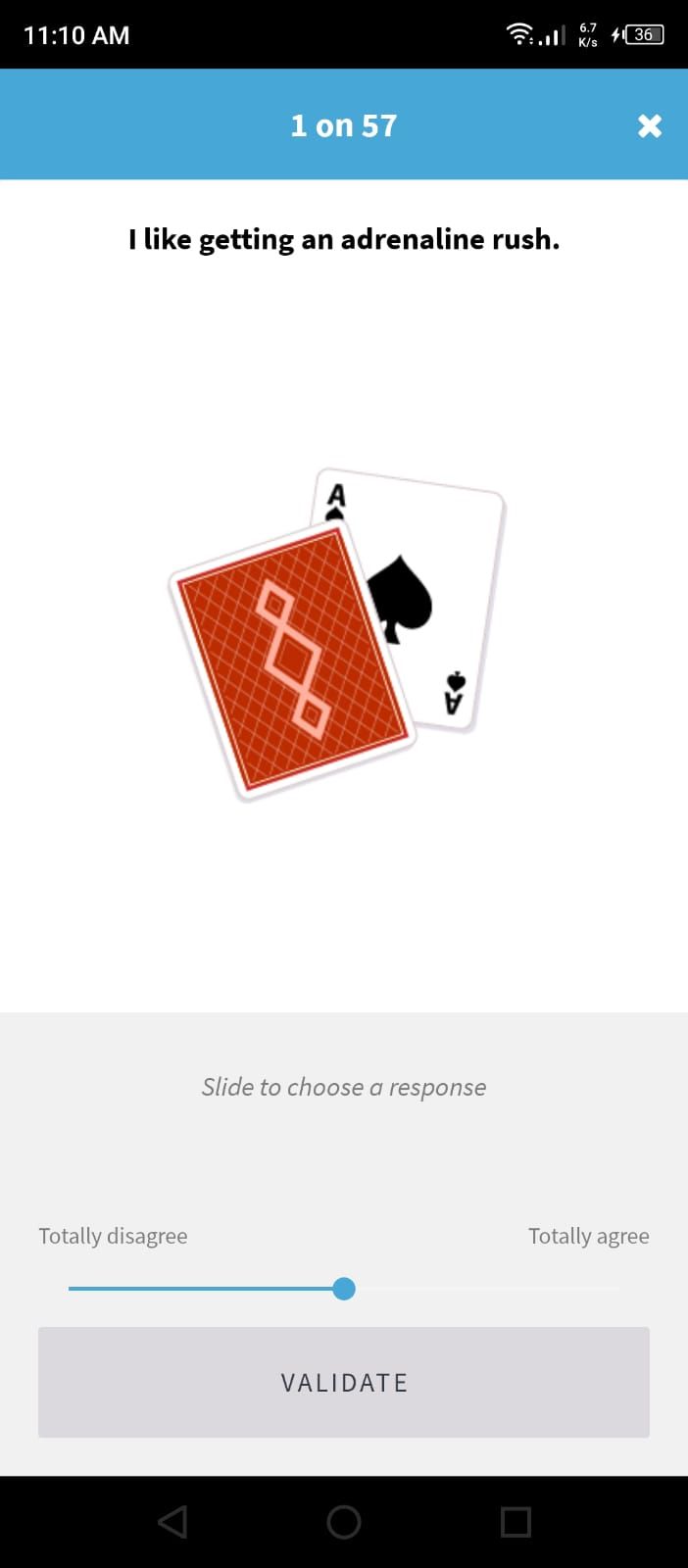Return to the home screen
Viewport: 688px width, 1568px height.
pyautogui.click(x=344, y=1522)
